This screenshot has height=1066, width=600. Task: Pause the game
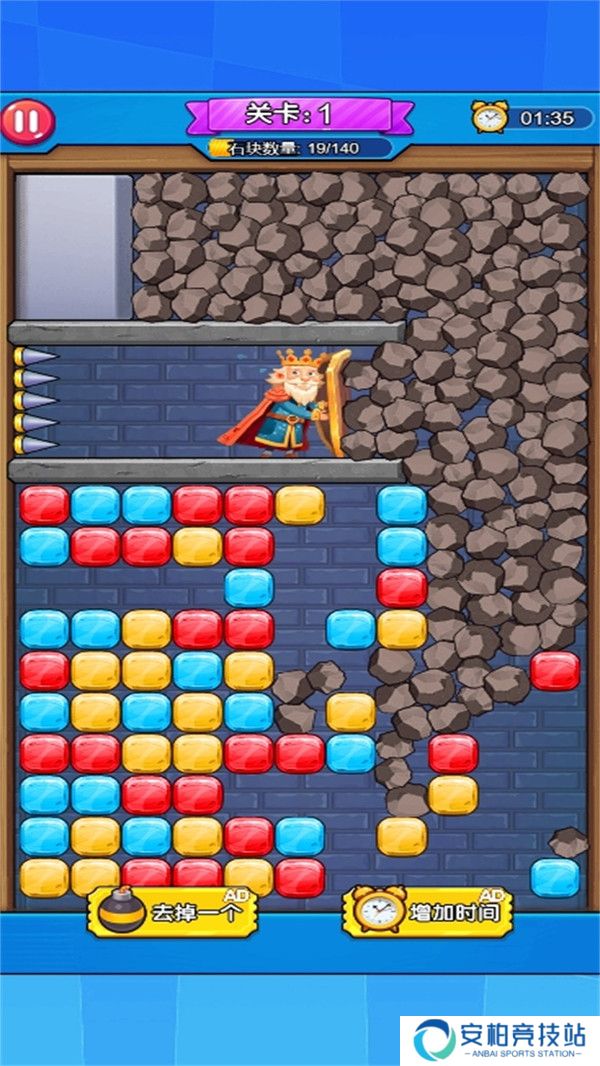coord(28,122)
